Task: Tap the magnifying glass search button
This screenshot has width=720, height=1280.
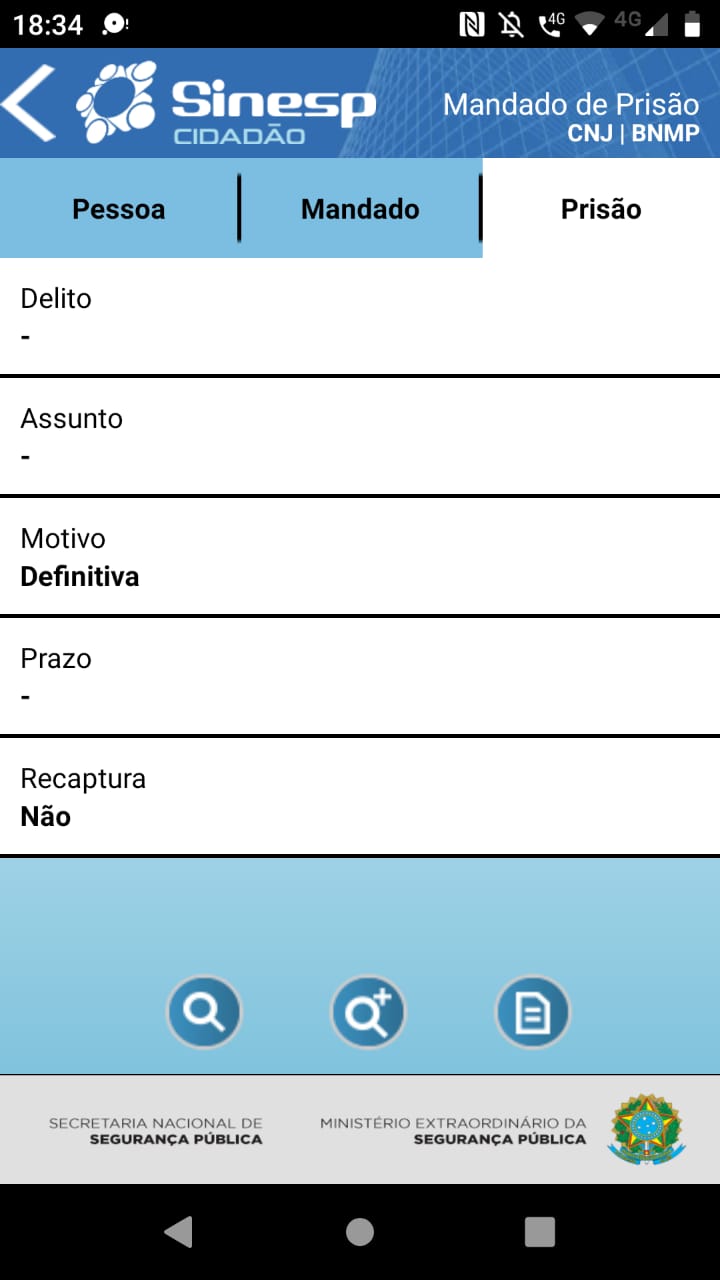Action: pos(204,1012)
